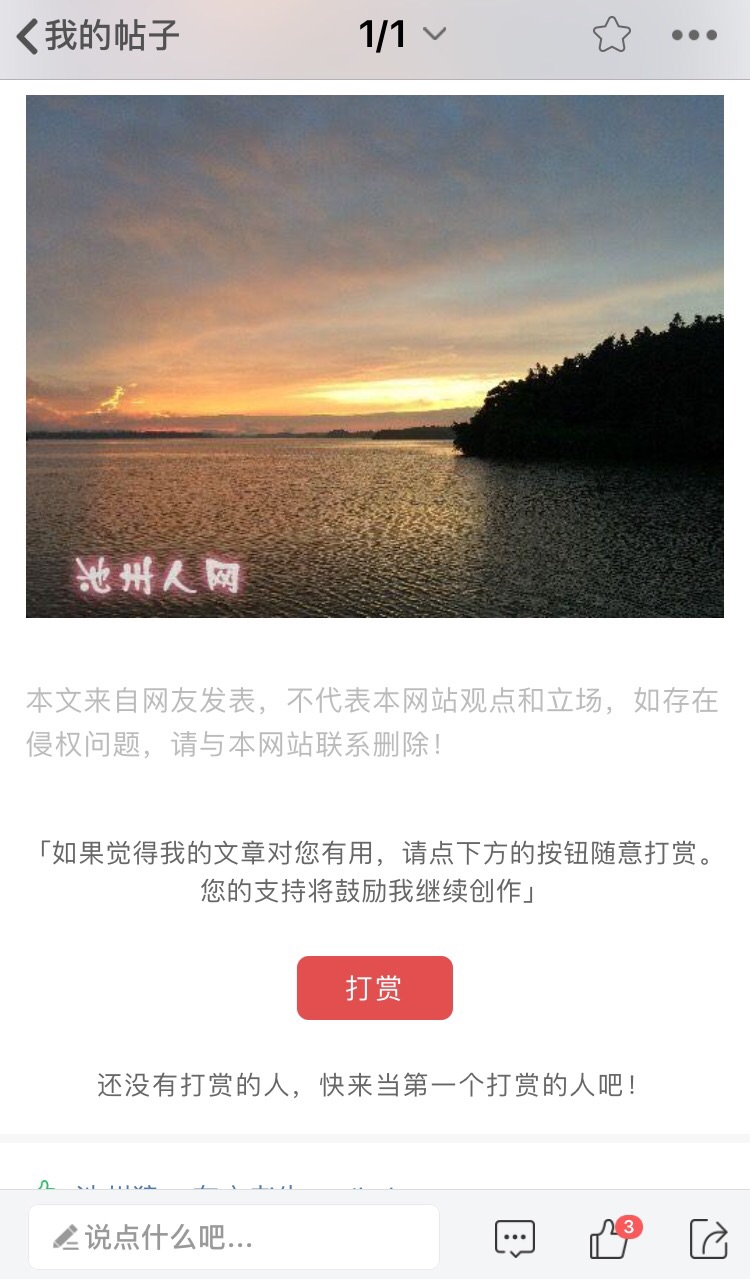Favorite this post with the star icon
The image size is (750, 1279).
(x=612, y=36)
